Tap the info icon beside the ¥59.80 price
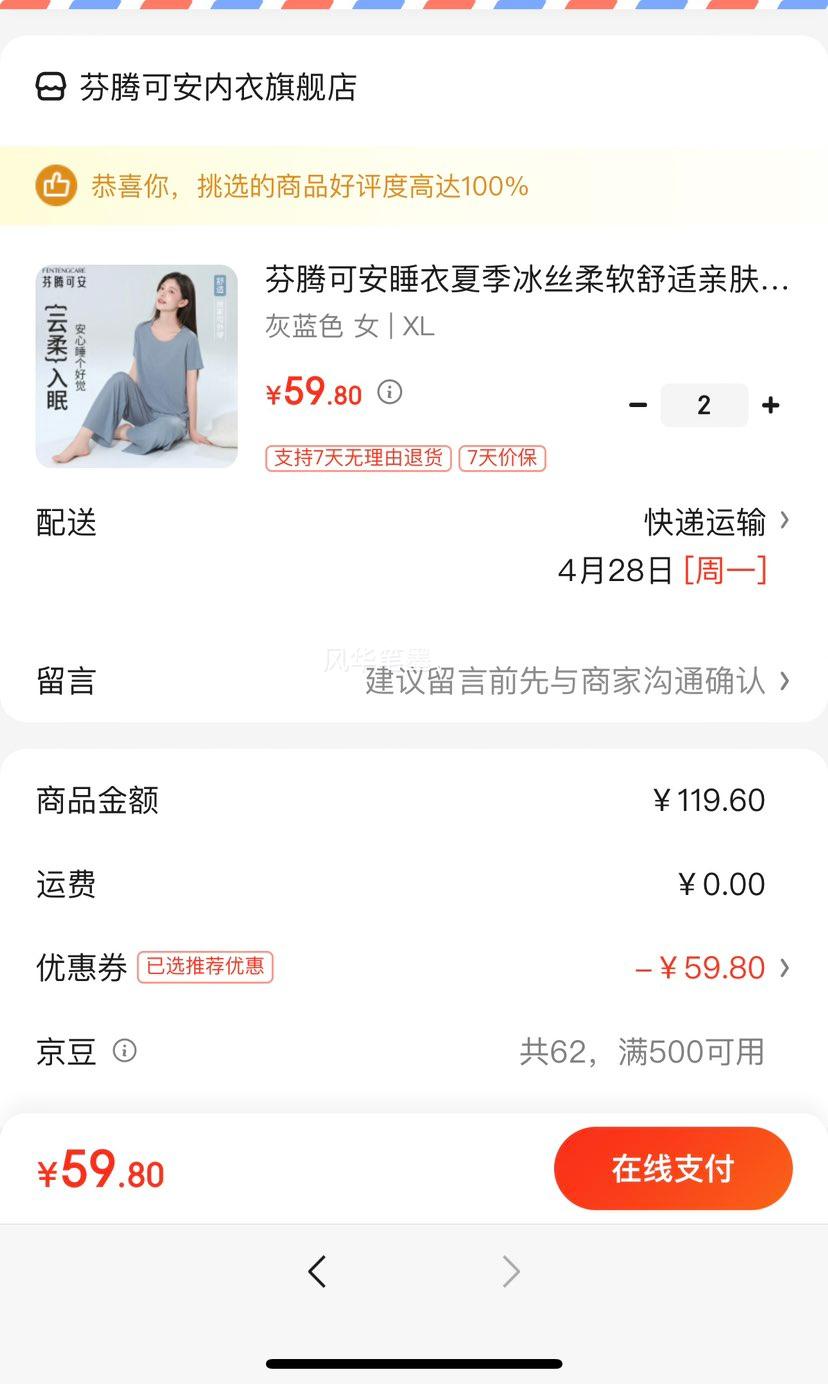The height and width of the screenshot is (1384, 828). 390,392
